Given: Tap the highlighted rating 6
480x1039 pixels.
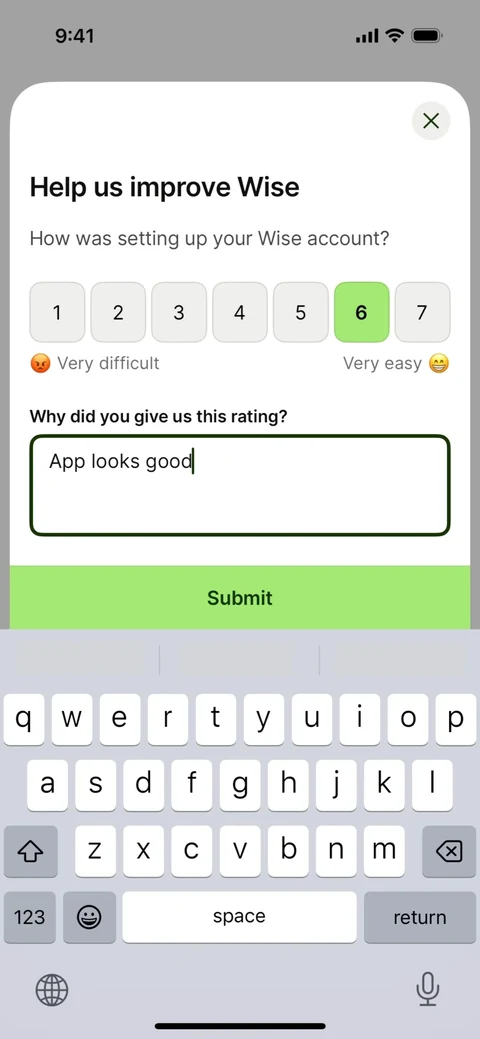Looking at the screenshot, I should (361, 312).
